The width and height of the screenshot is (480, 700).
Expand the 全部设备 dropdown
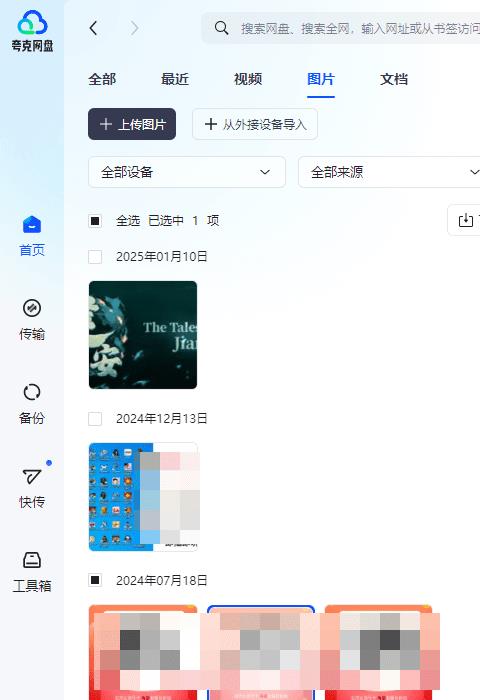tap(187, 172)
